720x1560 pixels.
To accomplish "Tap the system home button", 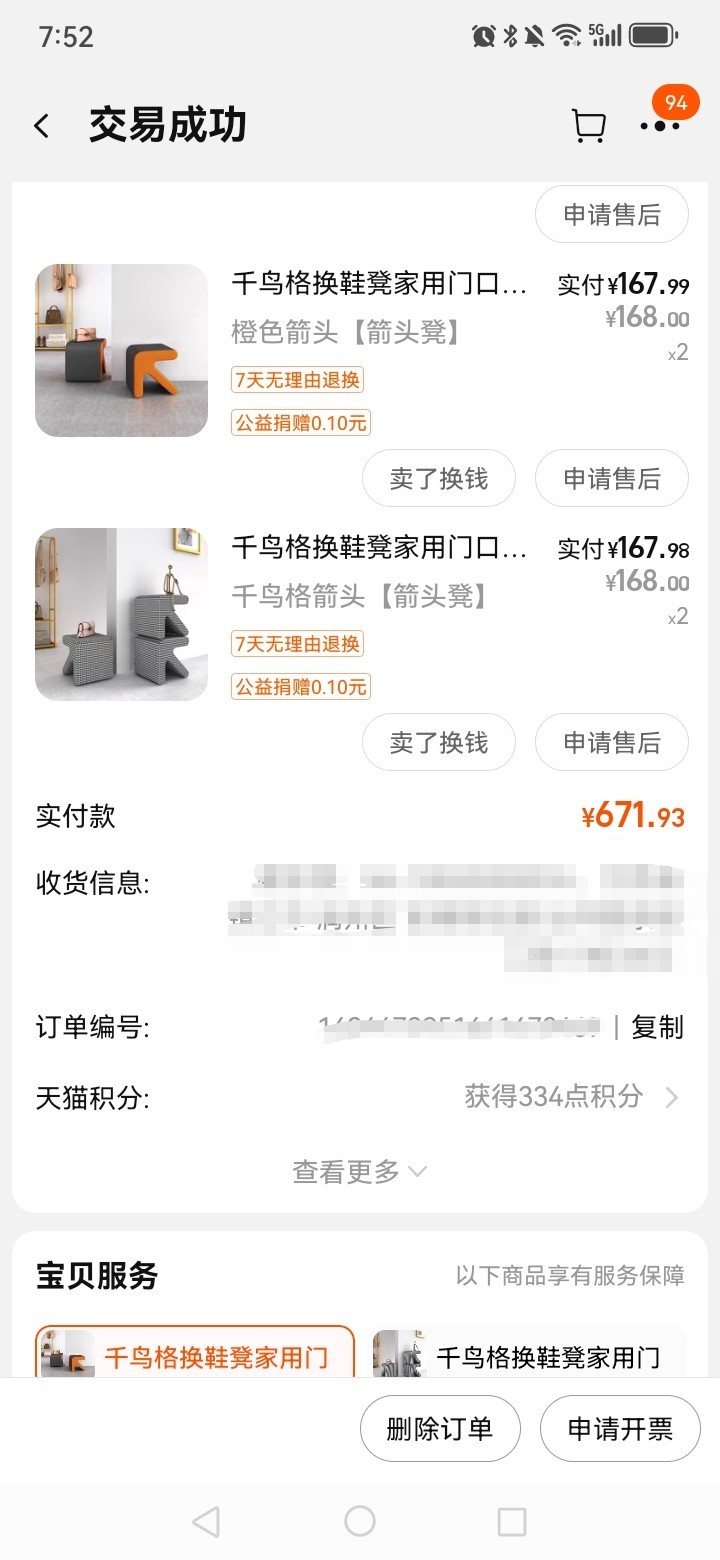I will [360, 1521].
